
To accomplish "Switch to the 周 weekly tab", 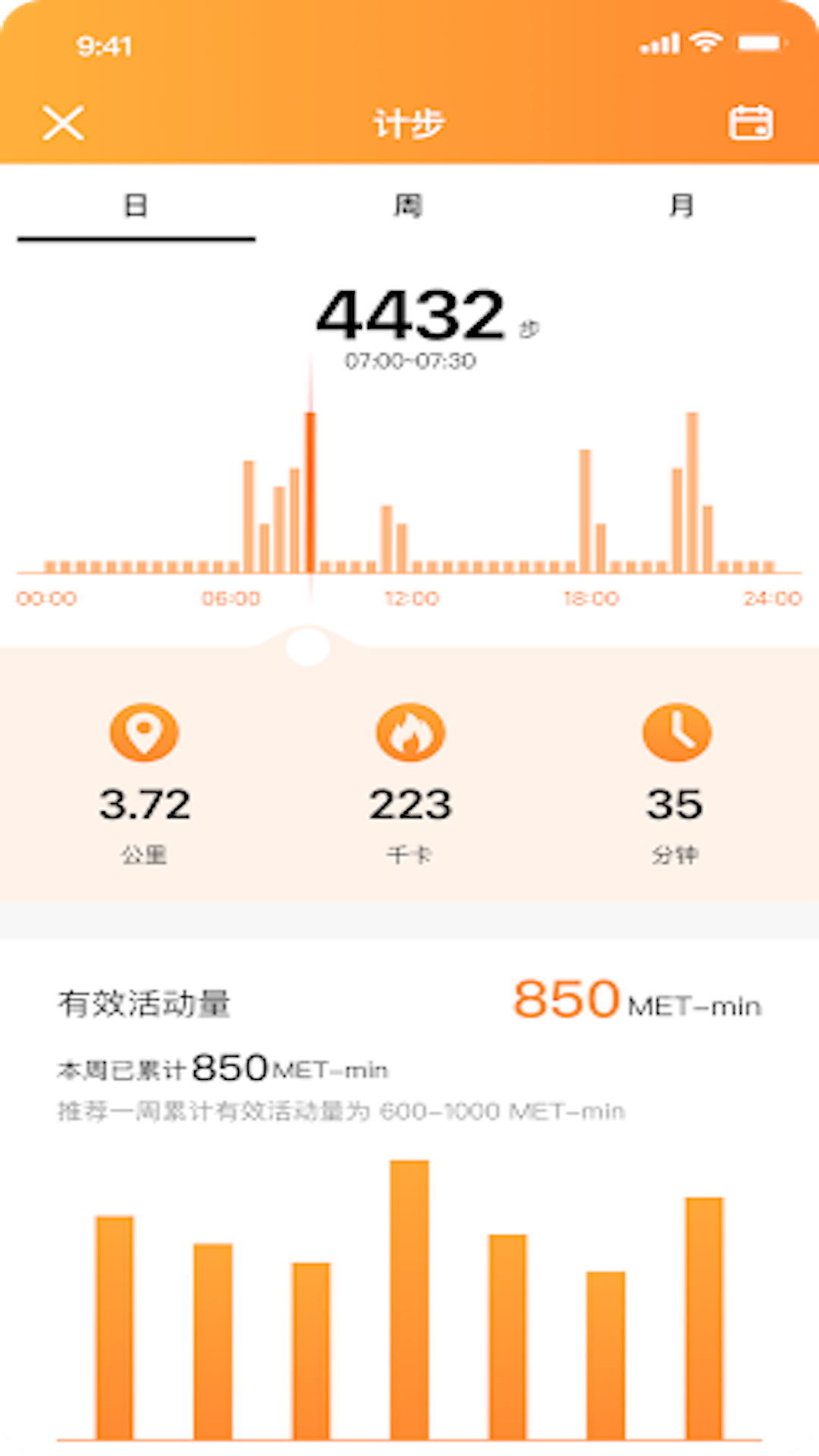I will (x=409, y=206).
